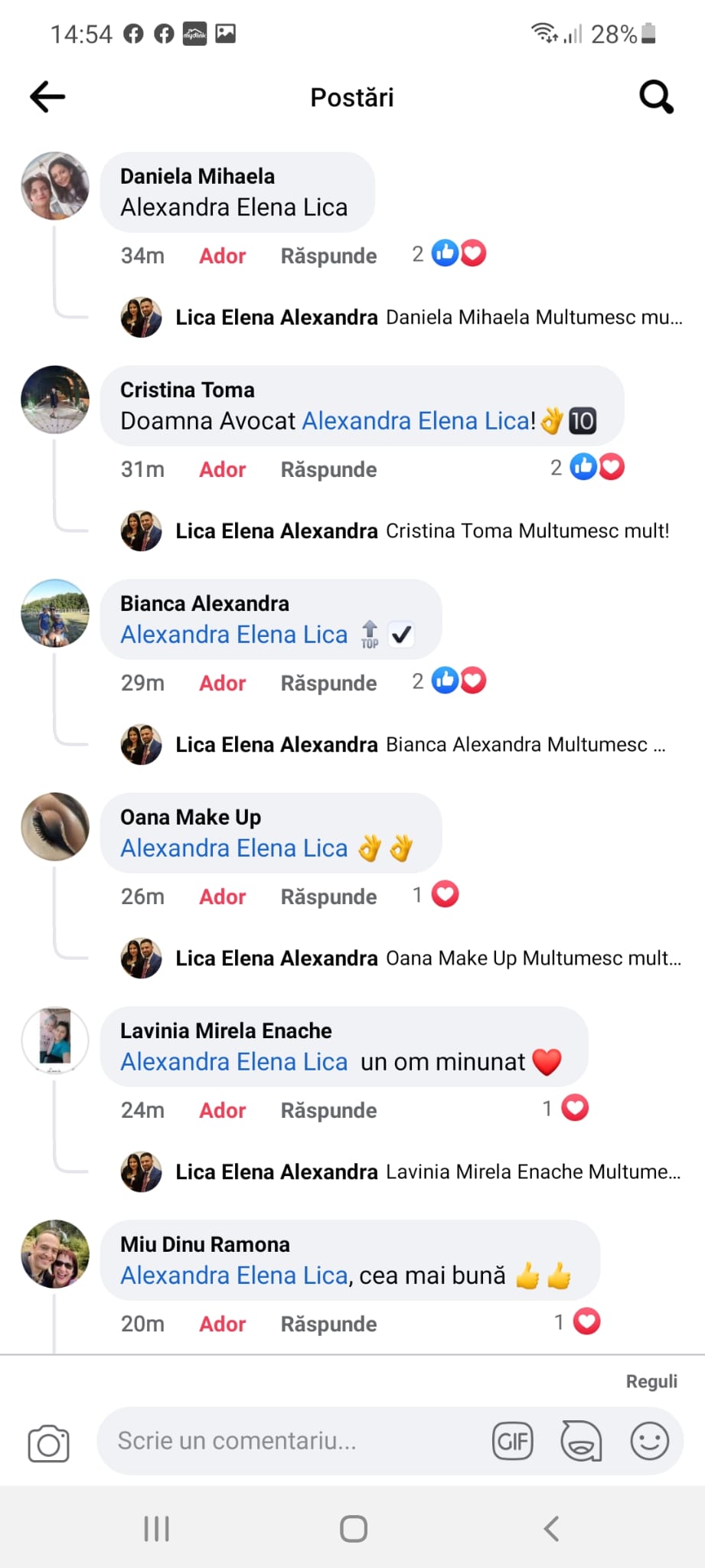Reply to Lavinia Mirela Enache's comment
Viewport: 705px width, 1568px height.
coord(328,1110)
